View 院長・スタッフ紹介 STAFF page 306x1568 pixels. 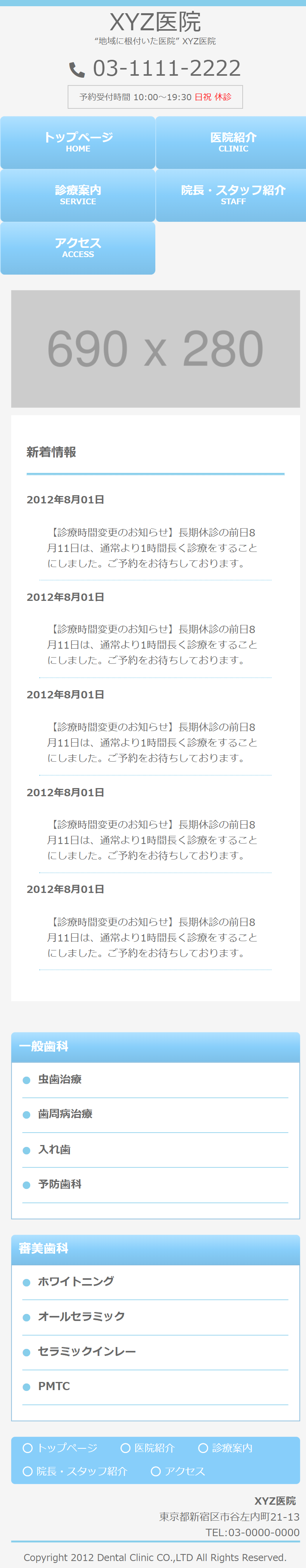(x=233, y=195)
